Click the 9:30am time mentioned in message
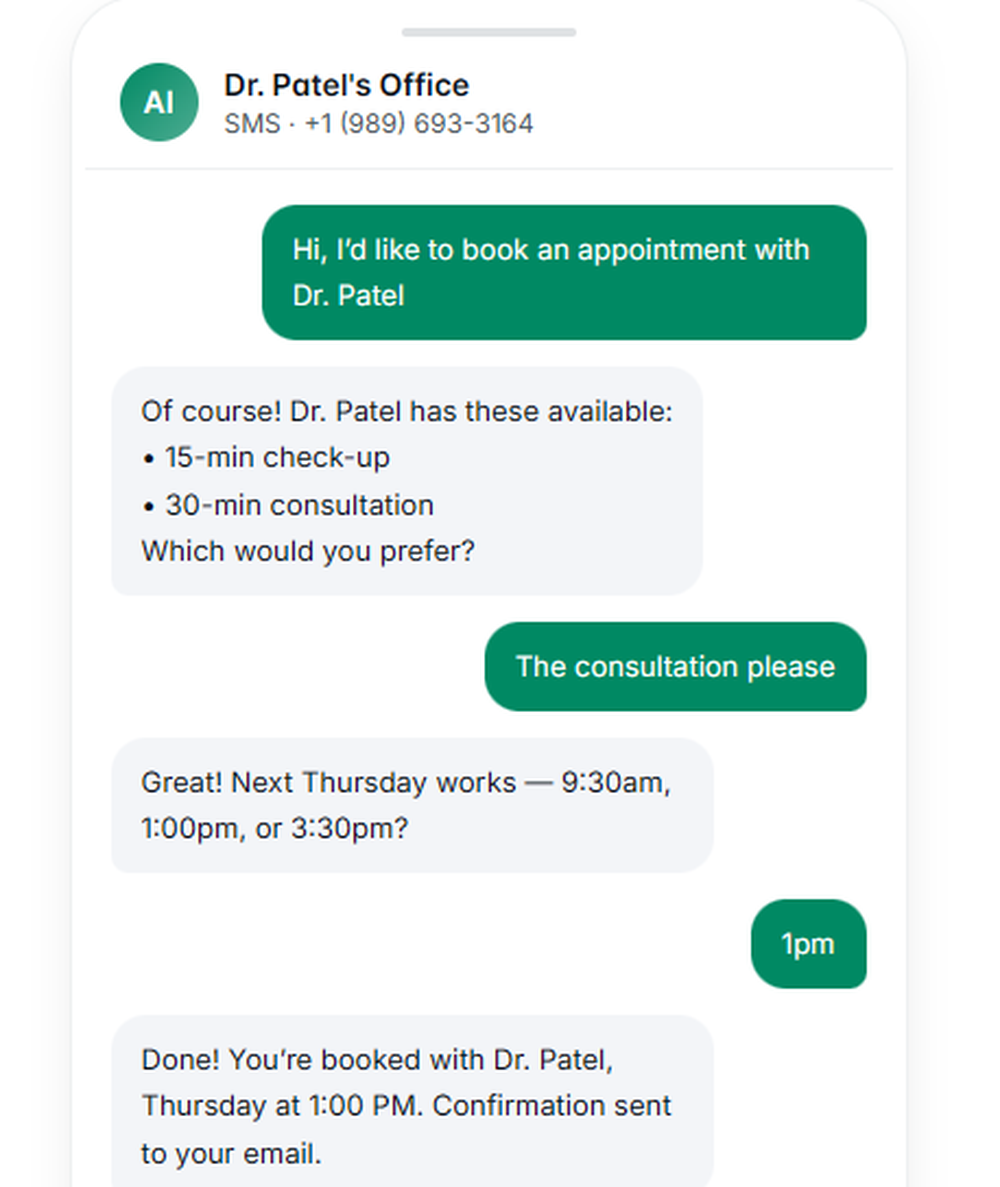The height and width of the screenshot is (1187, 1000). (x=621, y=782)
